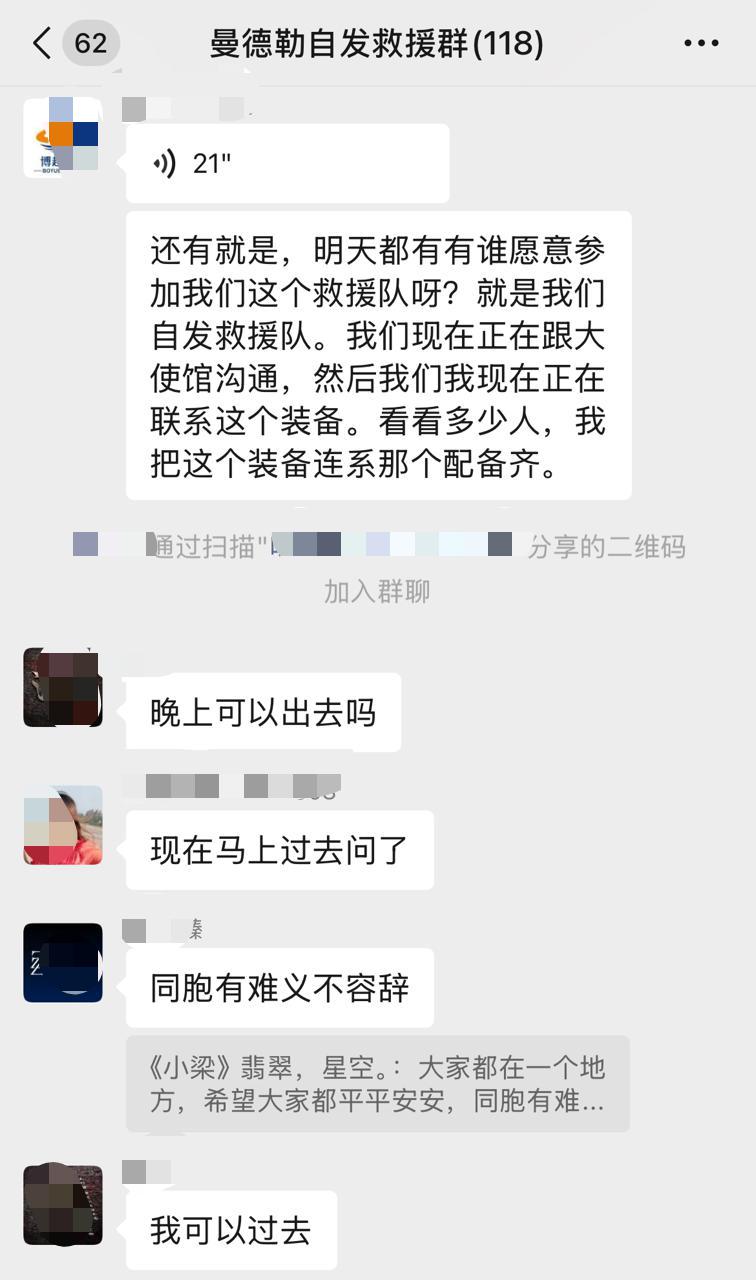The width and height of the screenshot is (756, 1280).
Task: Open the avatar next to 晚上可以出去吗
Action: click(63, 687)
